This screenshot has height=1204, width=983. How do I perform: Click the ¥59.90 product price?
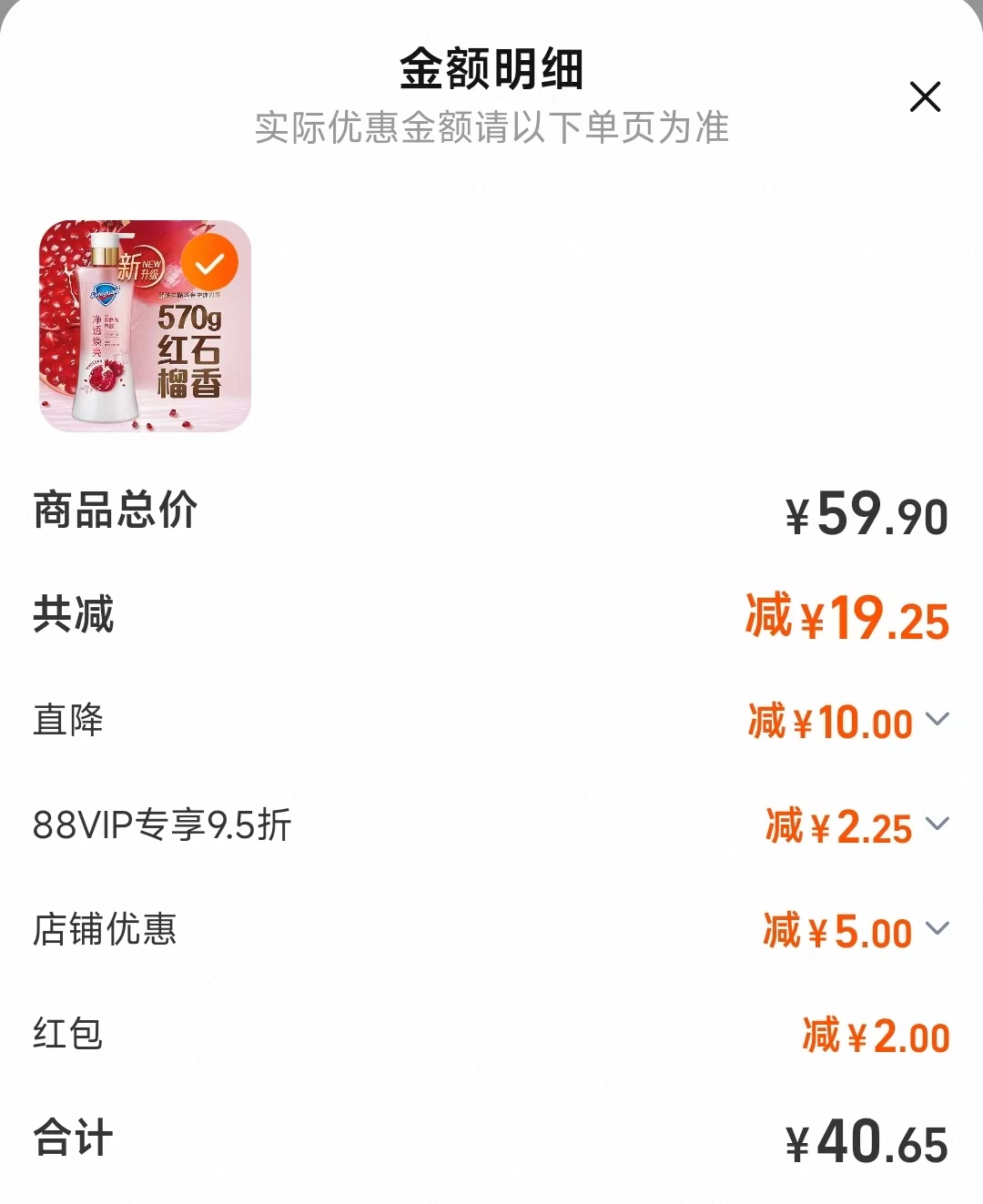click(x=866, y=511)
